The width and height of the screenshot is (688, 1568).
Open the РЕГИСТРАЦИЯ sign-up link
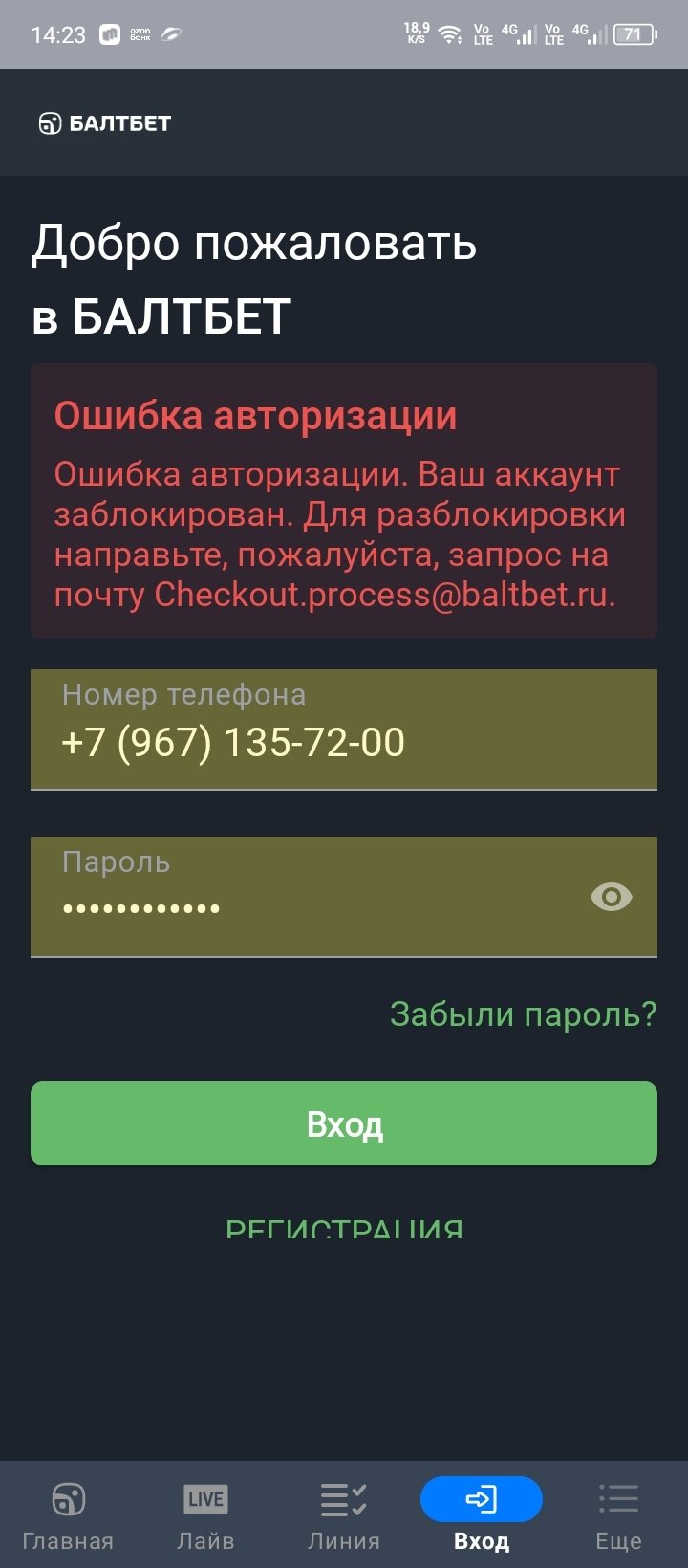(x=343, y=1227)
